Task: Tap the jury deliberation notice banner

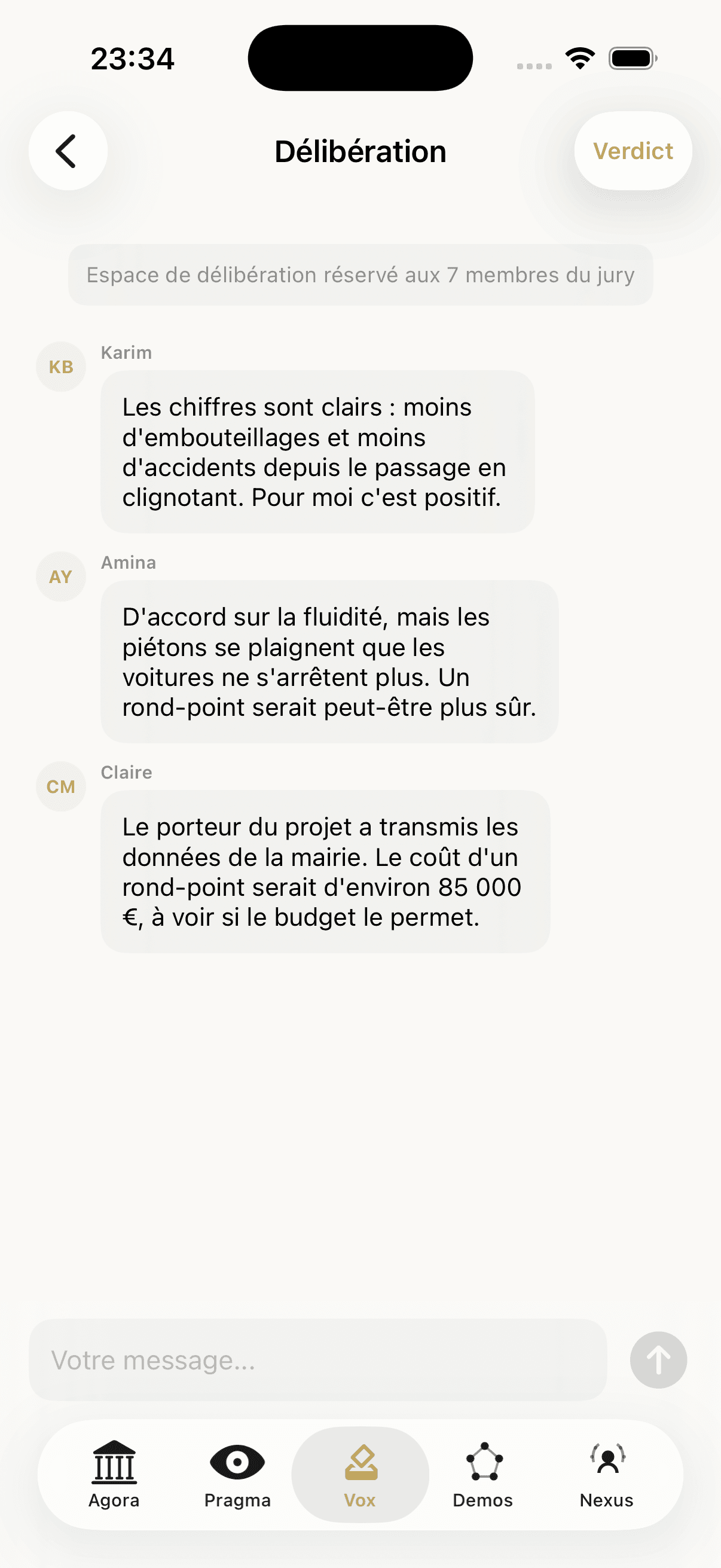Action: 360,275
